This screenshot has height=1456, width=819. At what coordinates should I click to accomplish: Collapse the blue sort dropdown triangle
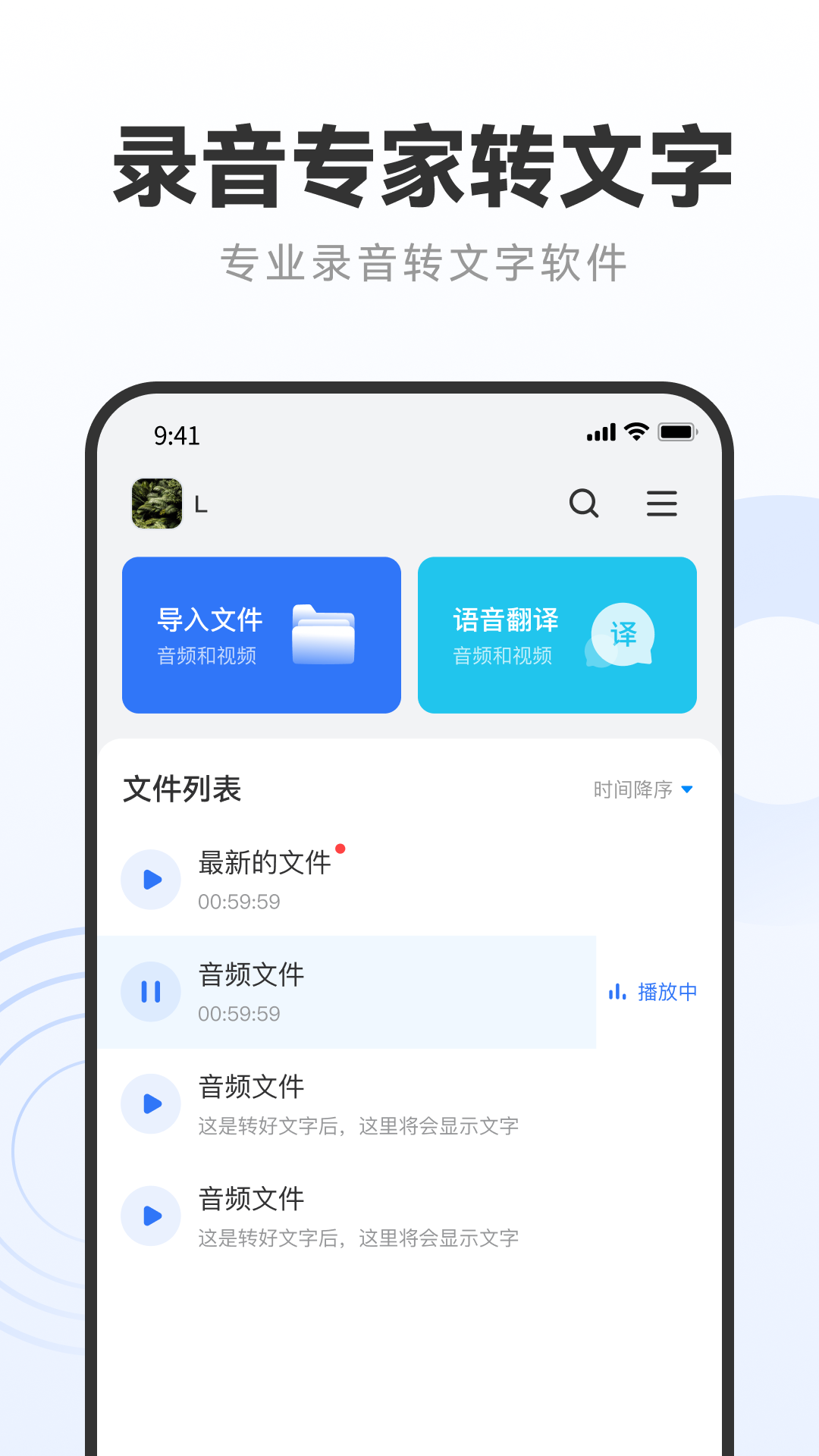coord(687,789)
